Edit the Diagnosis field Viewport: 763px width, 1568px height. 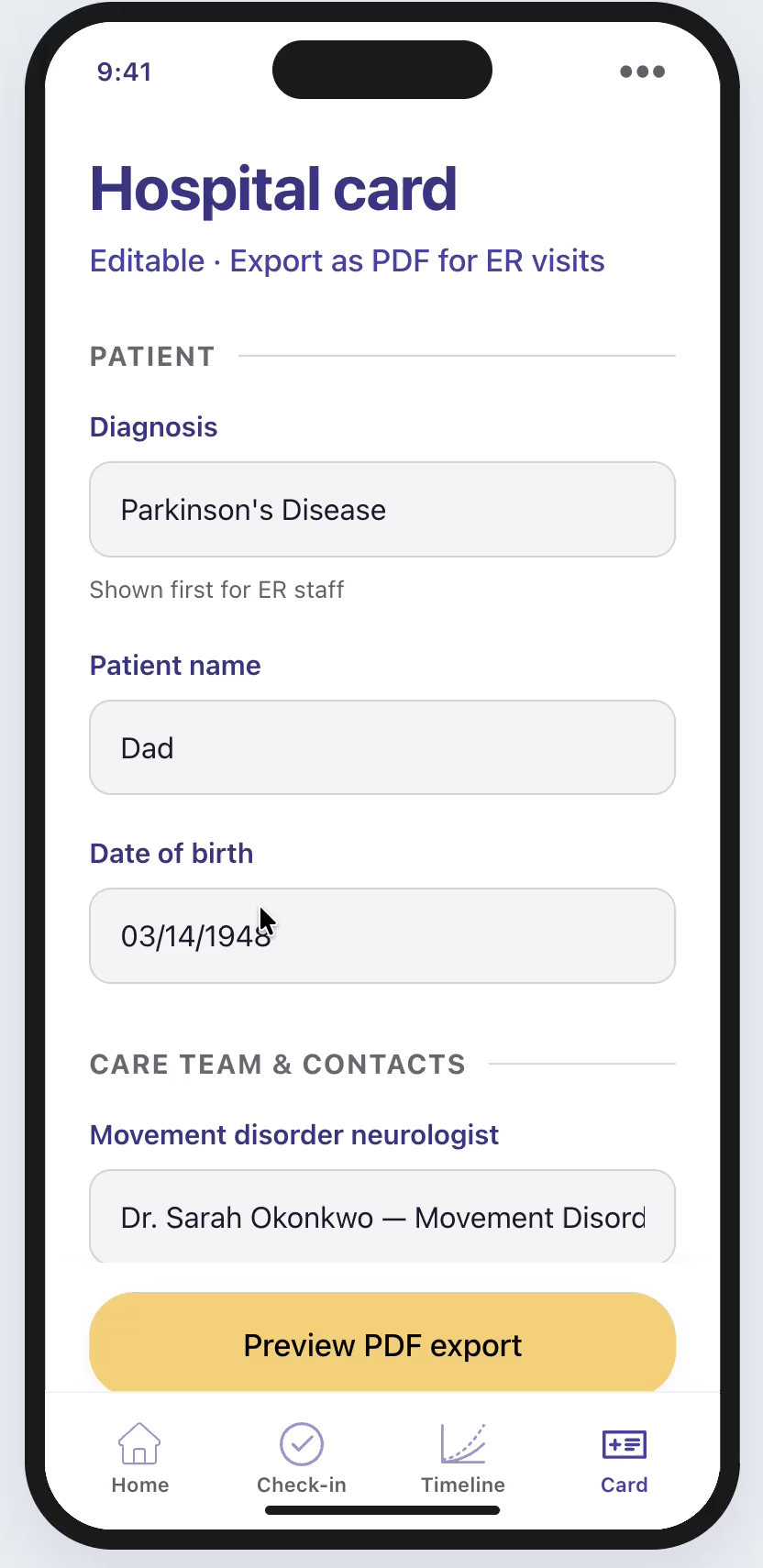coord(382,509)
